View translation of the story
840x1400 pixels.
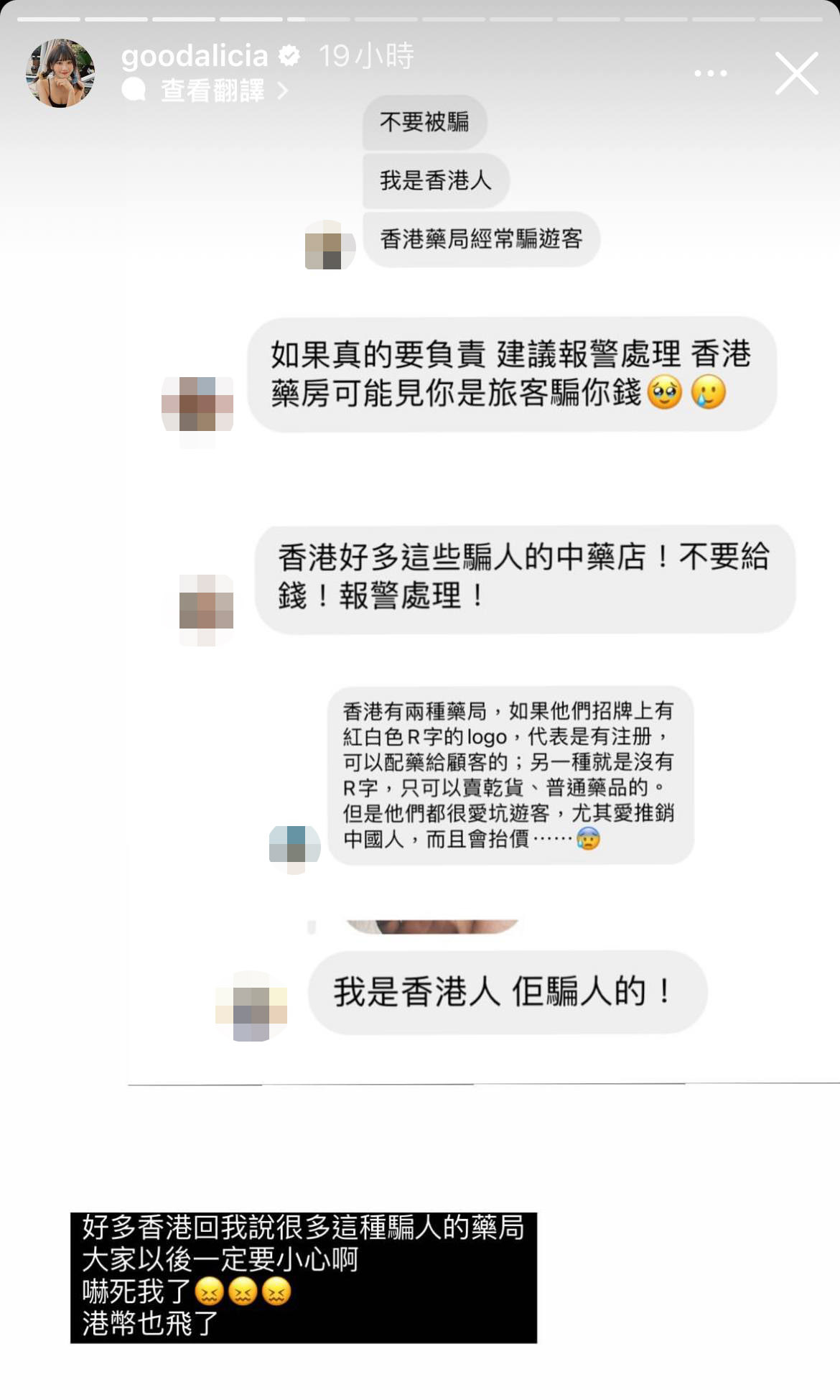(213, 91)
